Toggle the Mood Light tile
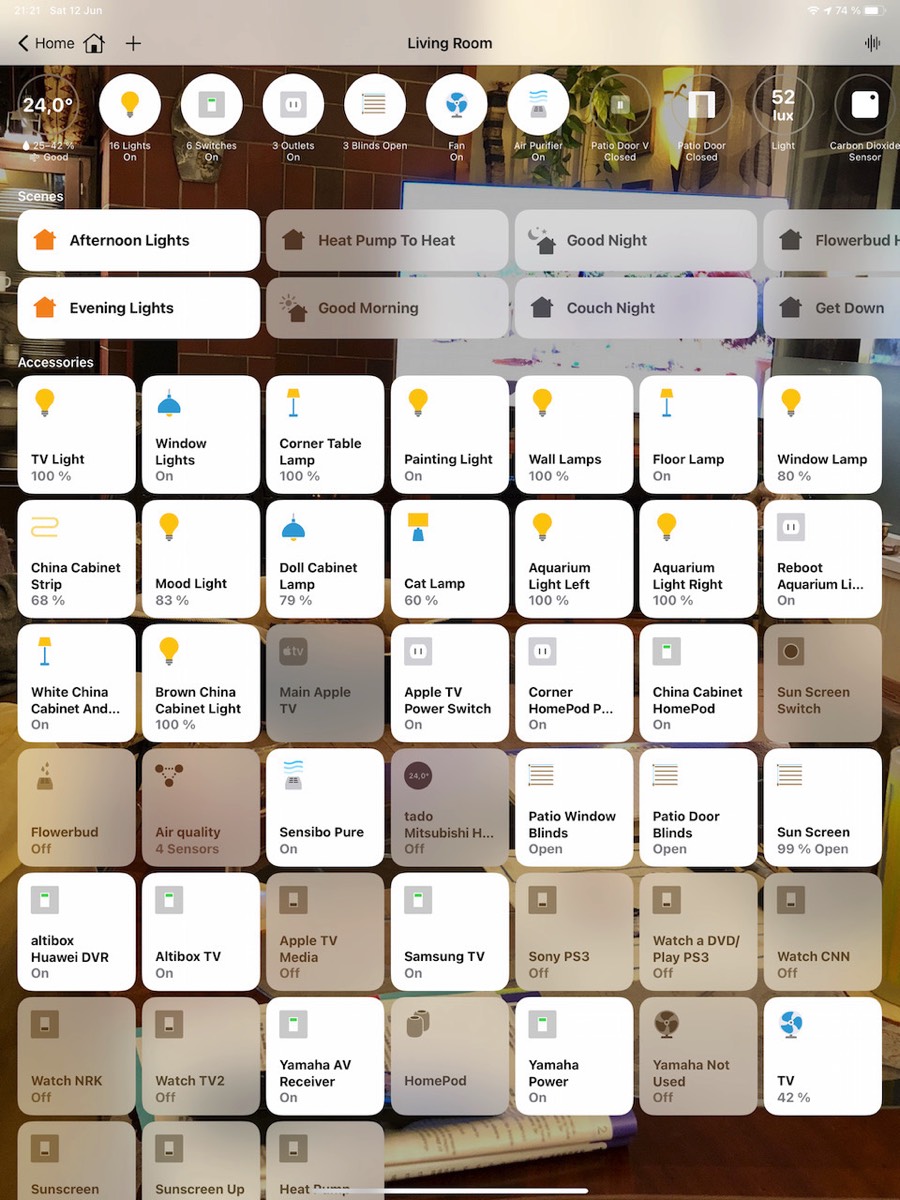 pos(200,558)
